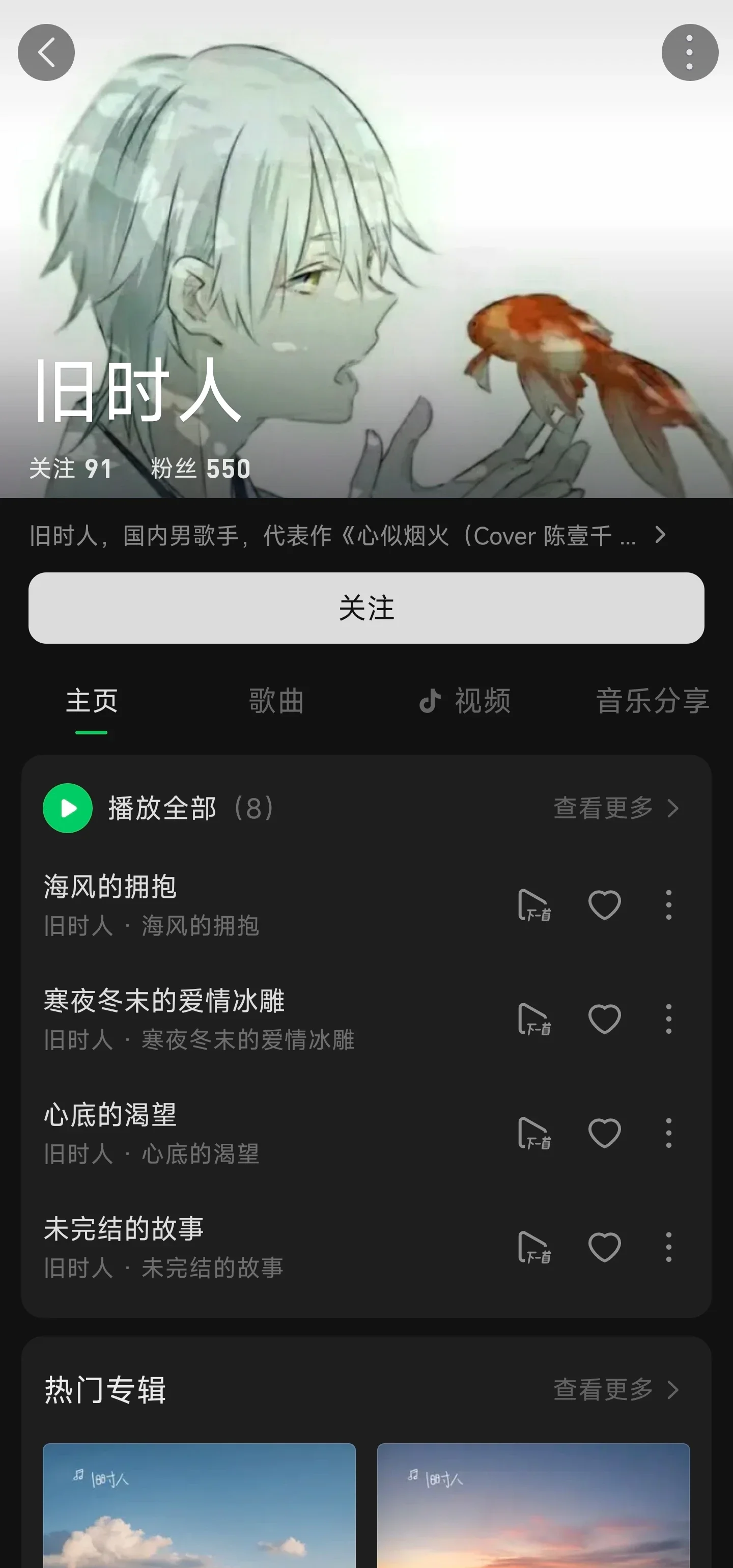This screenshot has width=733, height=1568.
Task: Follow the artist with the 关注 button
Action: (x=366, y=608)
